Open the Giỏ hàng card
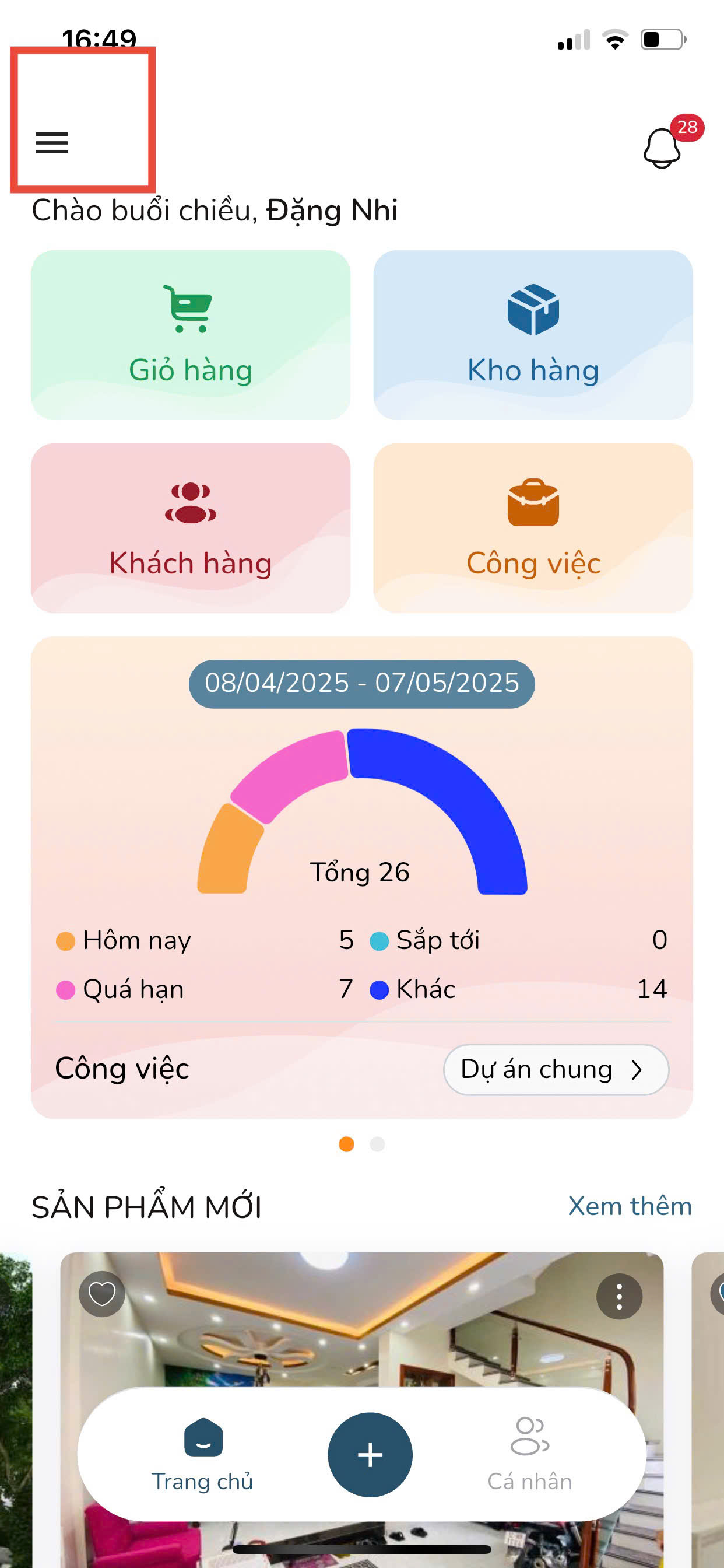Screen dimensions: 724x1568 click(x=191, y=335)
